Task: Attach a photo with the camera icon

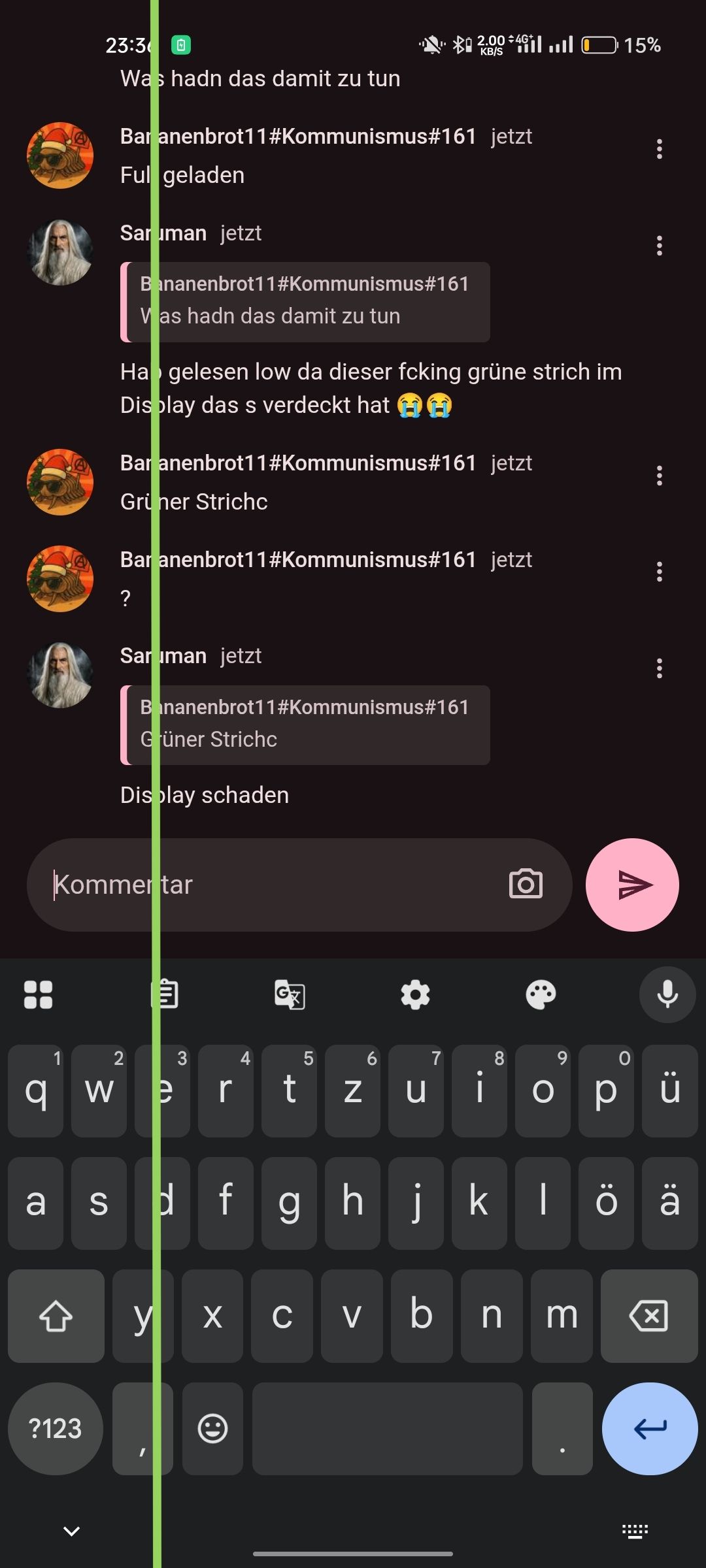Action: click(526, 885)
